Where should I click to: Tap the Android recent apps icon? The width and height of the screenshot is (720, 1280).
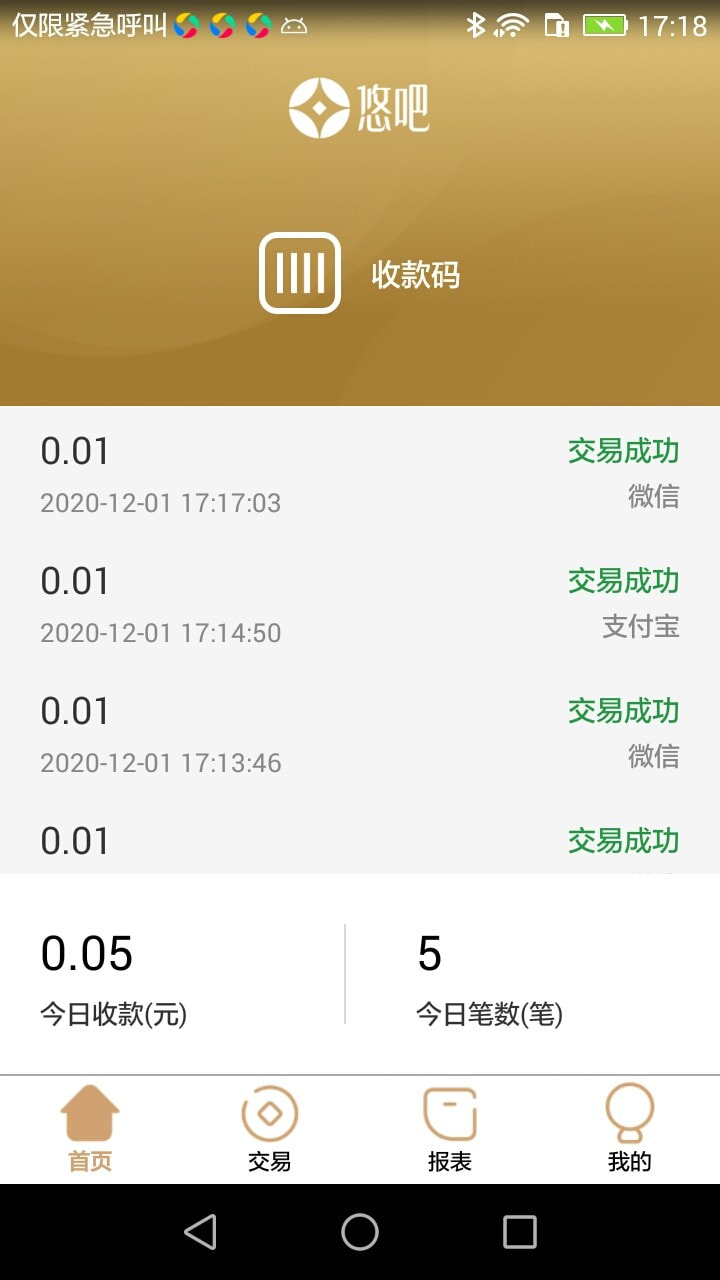coord(518,1234)
